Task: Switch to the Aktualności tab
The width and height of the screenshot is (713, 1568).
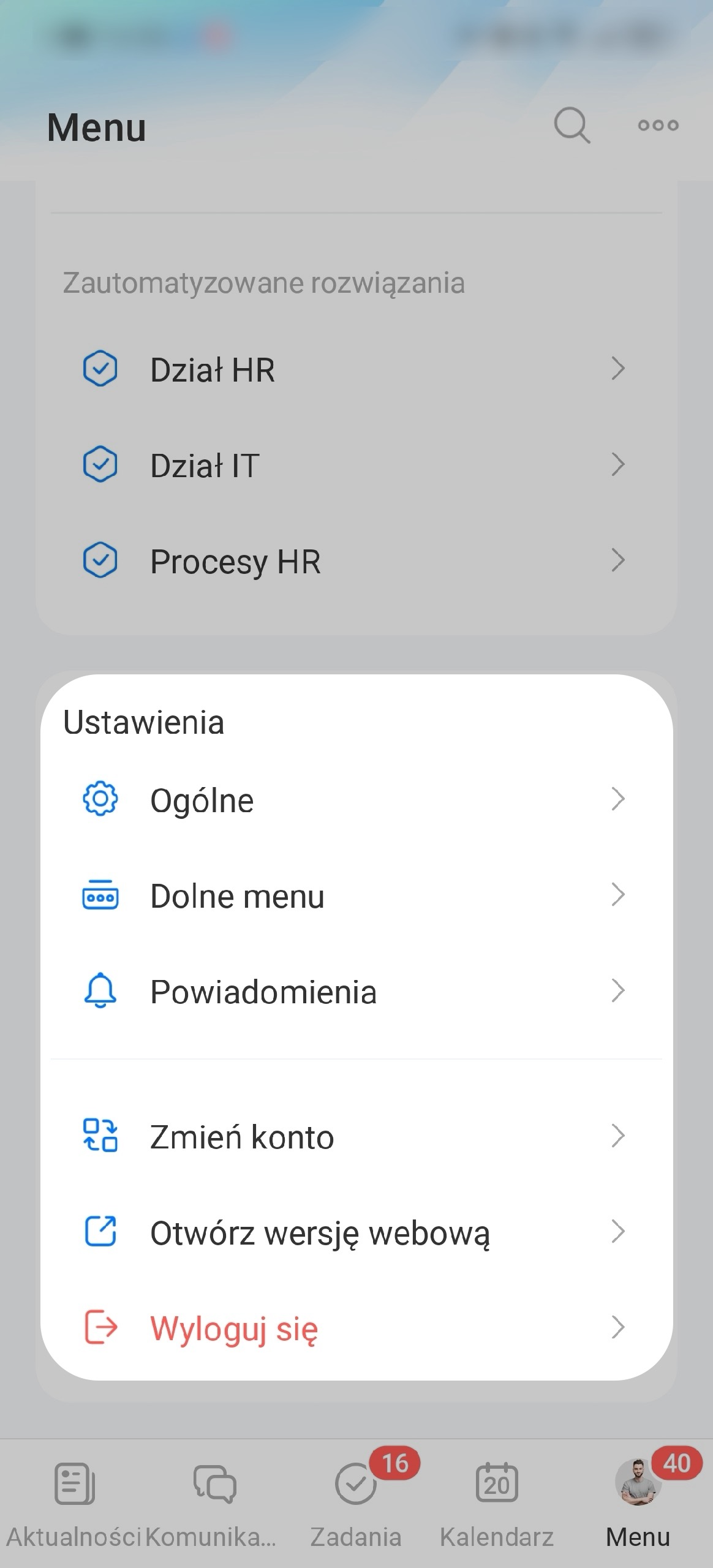Action: click(74, 1501)
